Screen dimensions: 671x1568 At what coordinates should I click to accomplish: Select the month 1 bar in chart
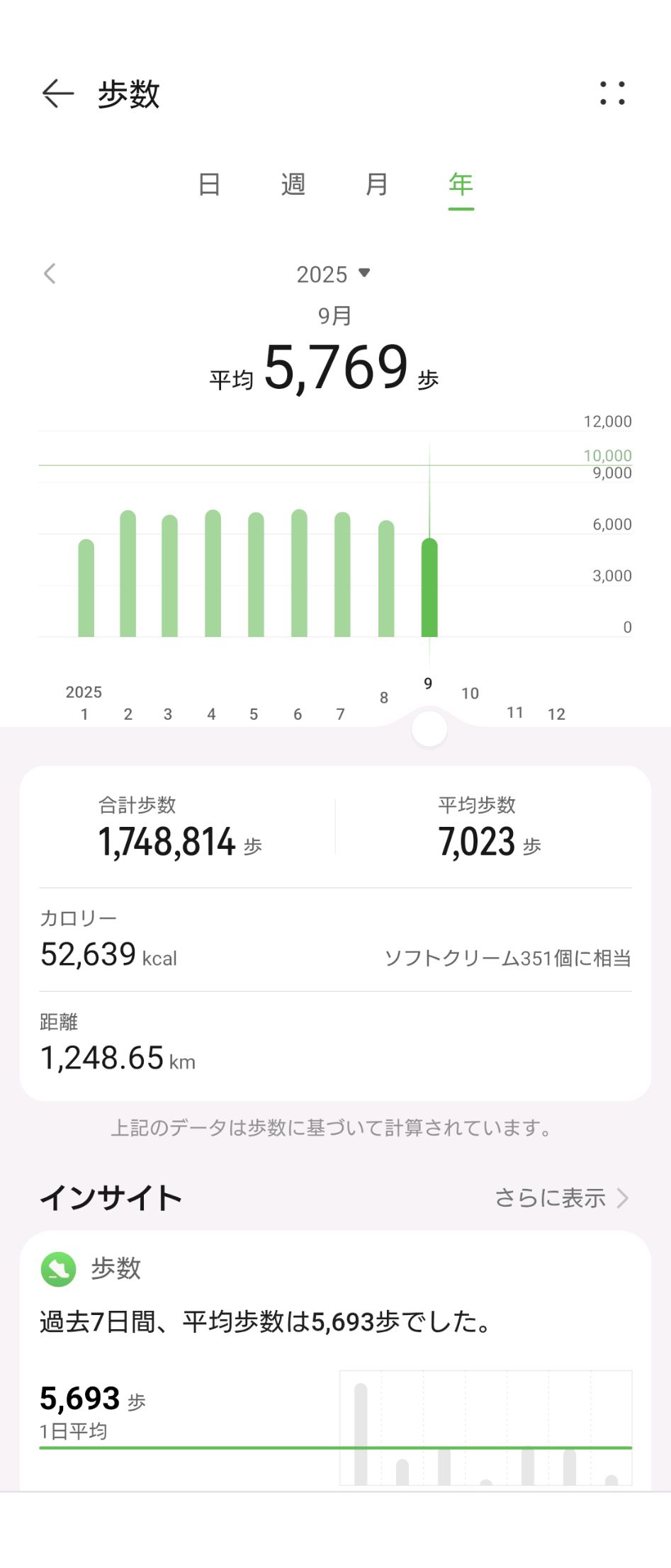click(x=86, y=588)
